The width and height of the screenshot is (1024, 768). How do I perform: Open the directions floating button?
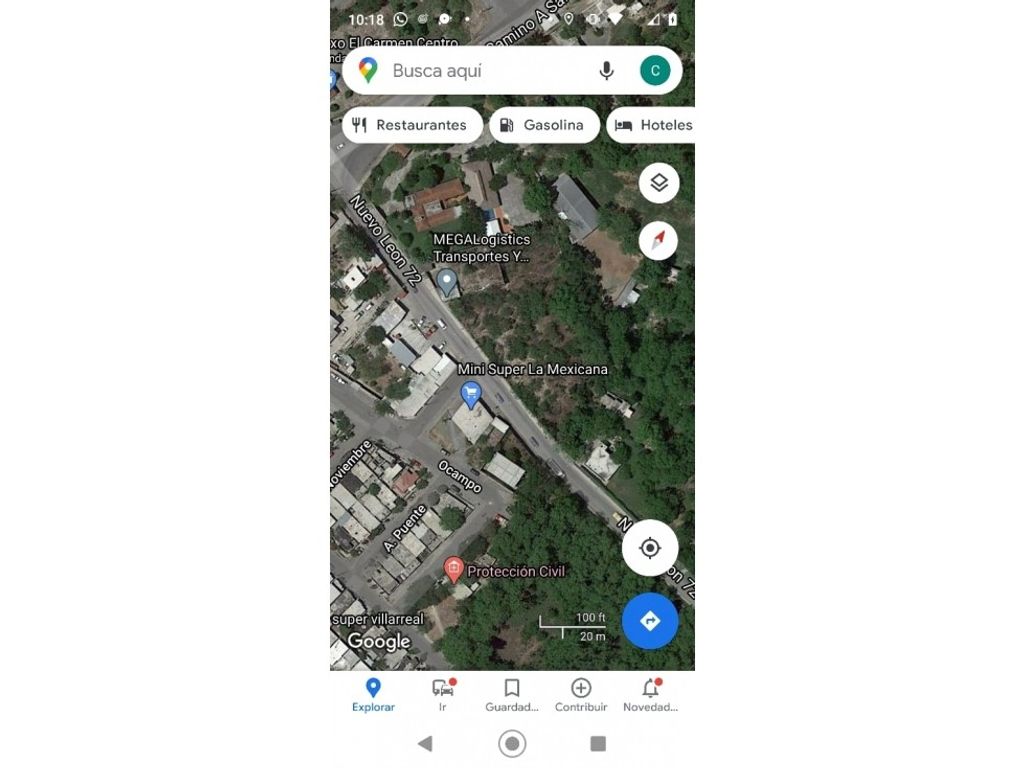(x=650, y=621)
